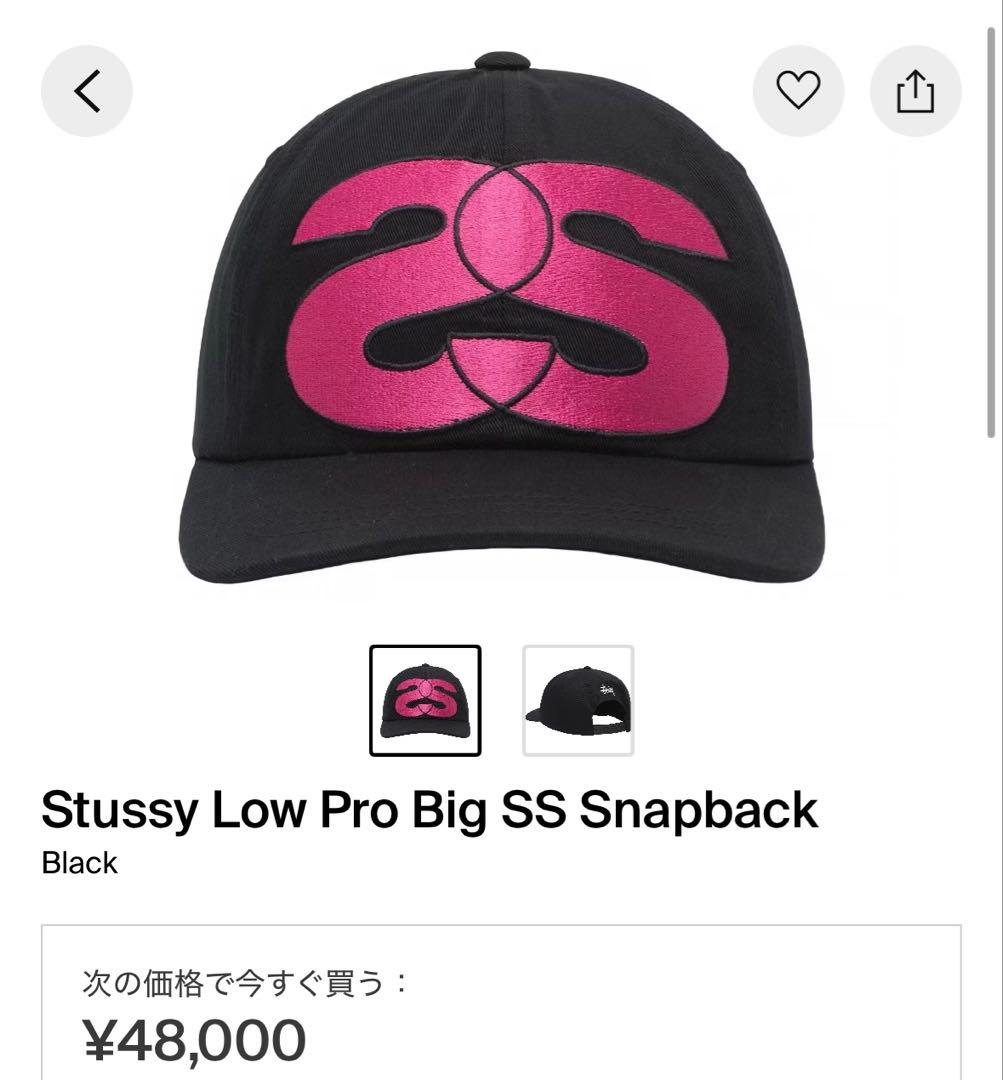Image resolution: width=1003 pixels, height=1080 pixels.
Task: Navigate back using the chevron icon
Action: 87,90
